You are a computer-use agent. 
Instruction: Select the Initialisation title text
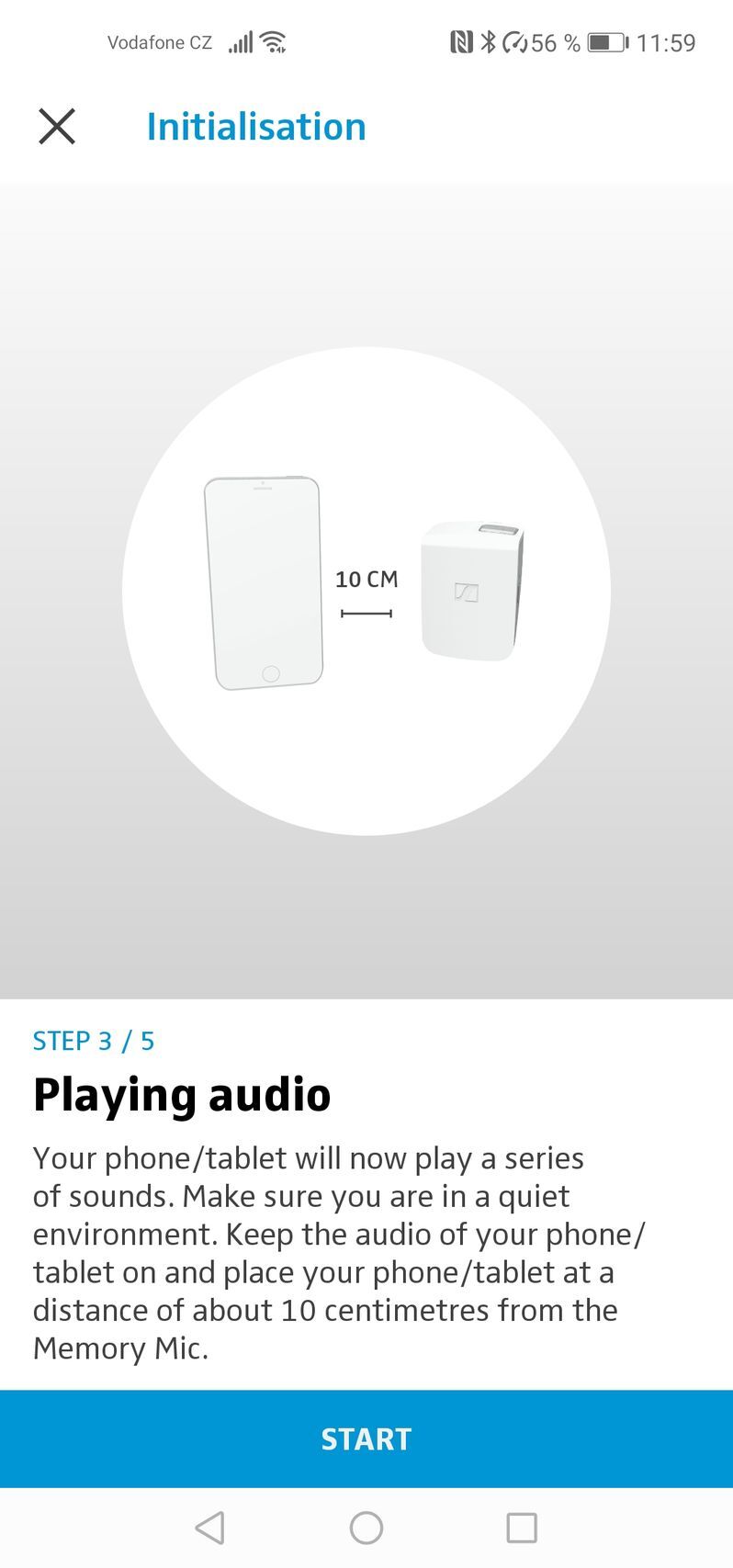coord(256,126)
